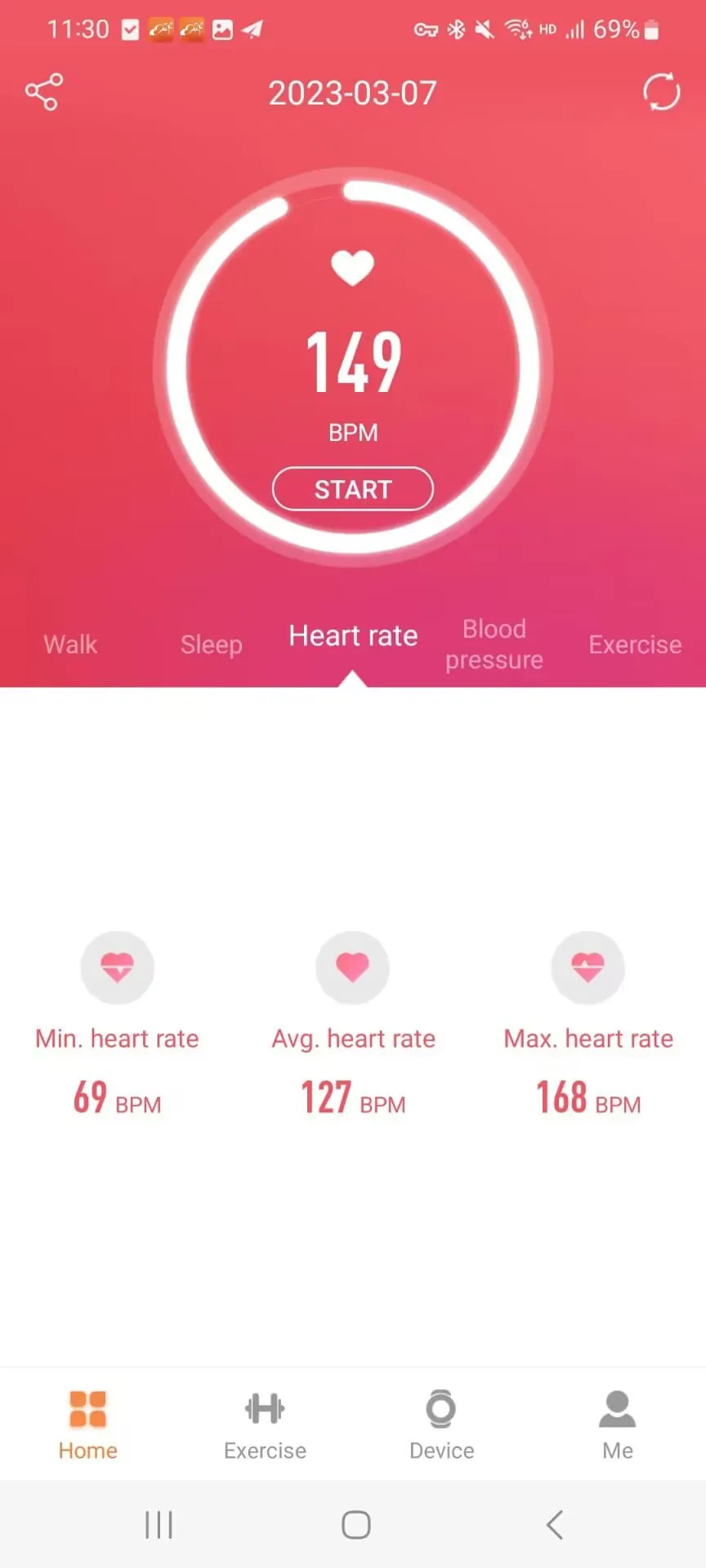The height and width of the screenshot is (1568, 706).
Task: Select the Avg. heart rate icon
Action: (x=352, y=968)
